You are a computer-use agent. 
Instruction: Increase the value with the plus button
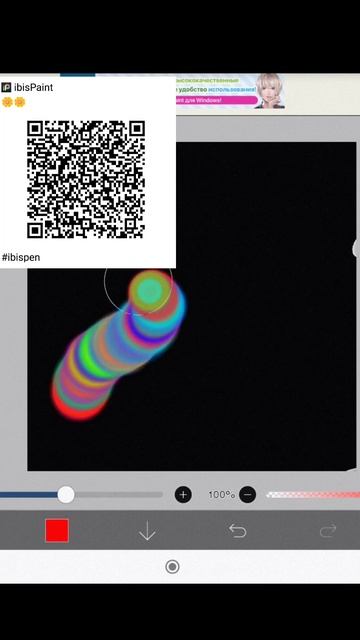click(183, 495)
